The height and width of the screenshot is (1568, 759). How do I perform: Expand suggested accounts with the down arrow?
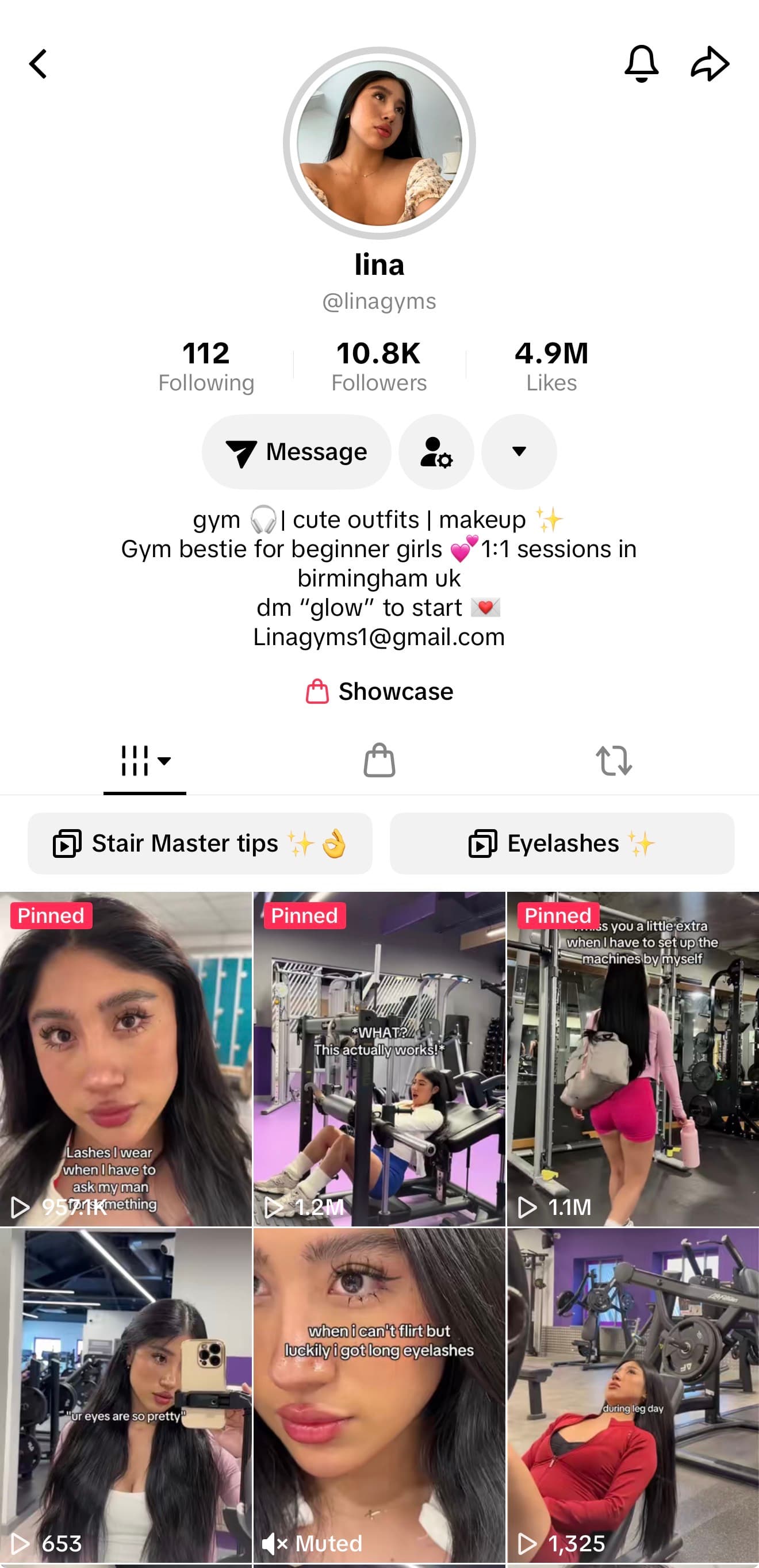(x=519, y=451)
